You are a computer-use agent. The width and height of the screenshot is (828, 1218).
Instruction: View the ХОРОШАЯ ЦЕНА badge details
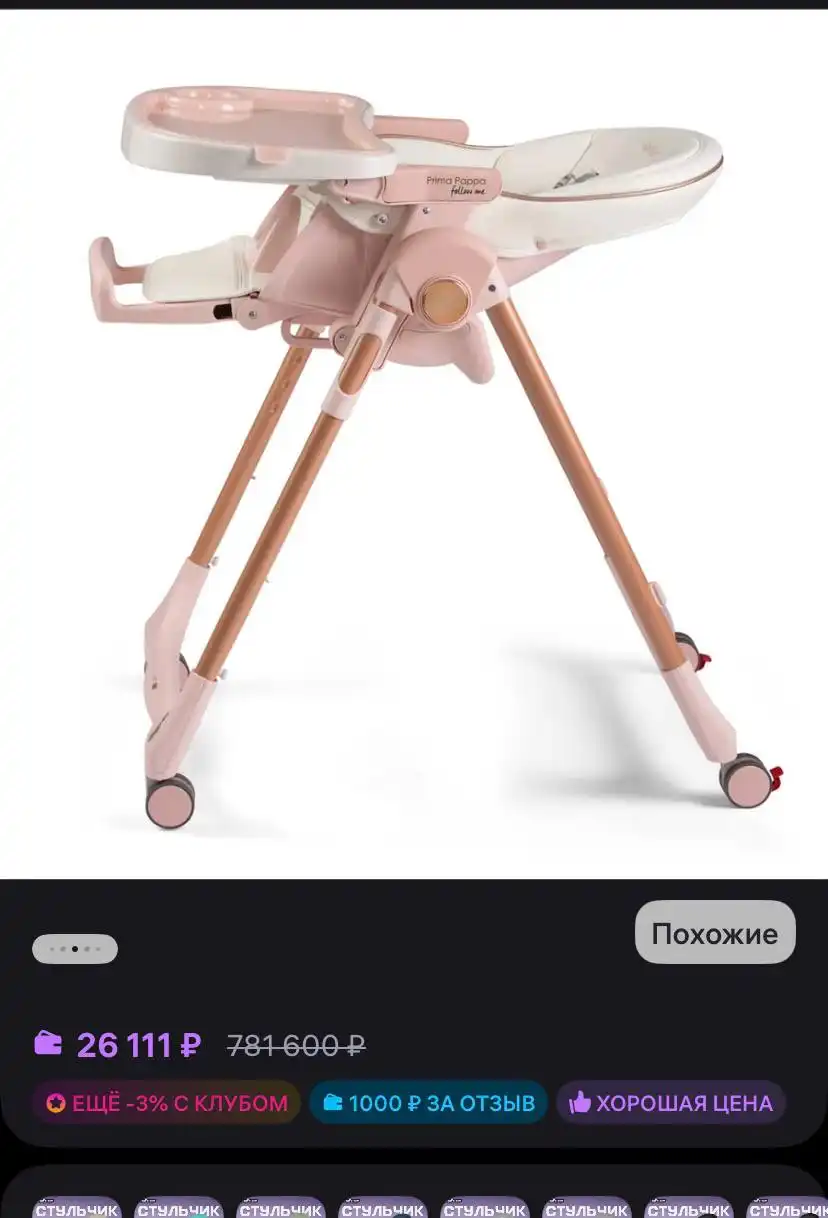[x=671, y=1103]
